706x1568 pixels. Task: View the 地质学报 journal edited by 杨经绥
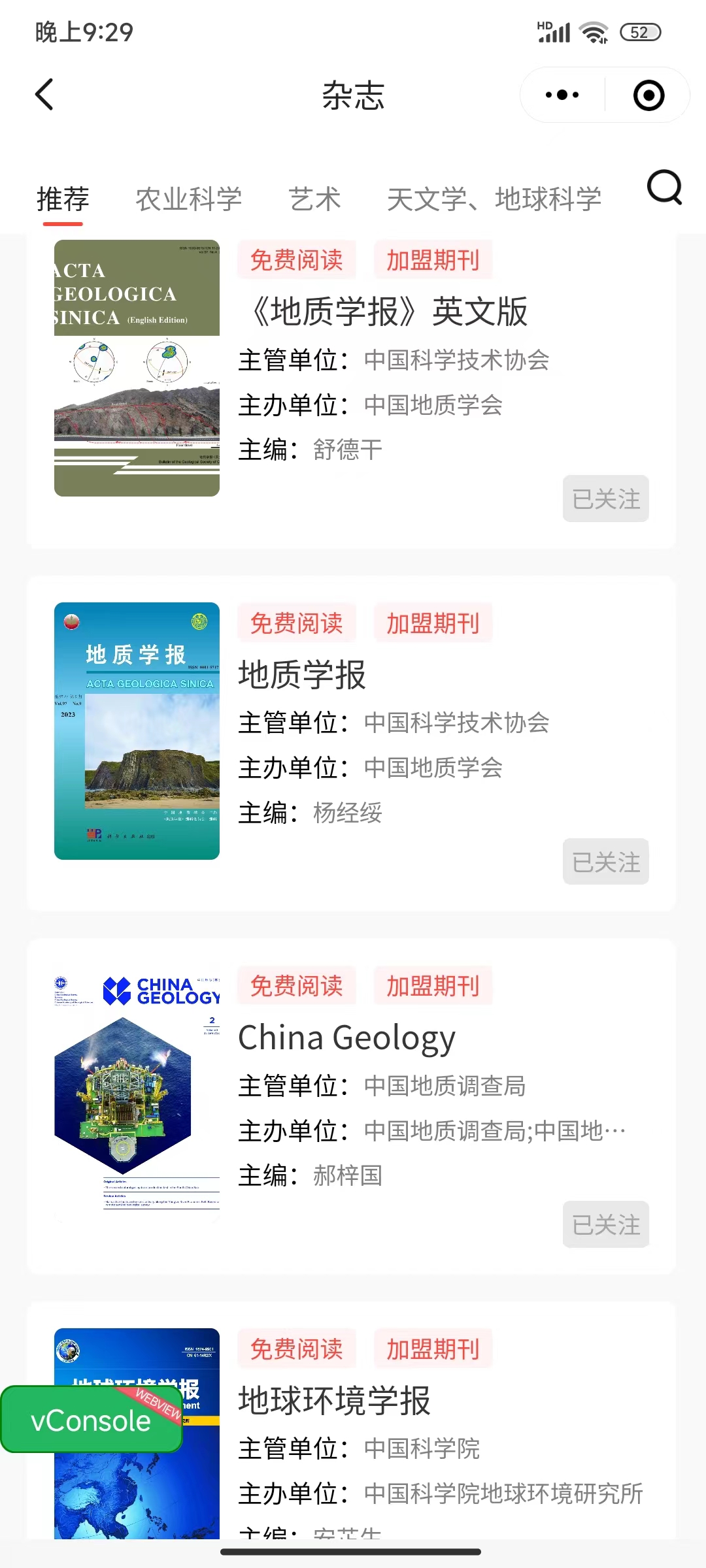(302, 674)
